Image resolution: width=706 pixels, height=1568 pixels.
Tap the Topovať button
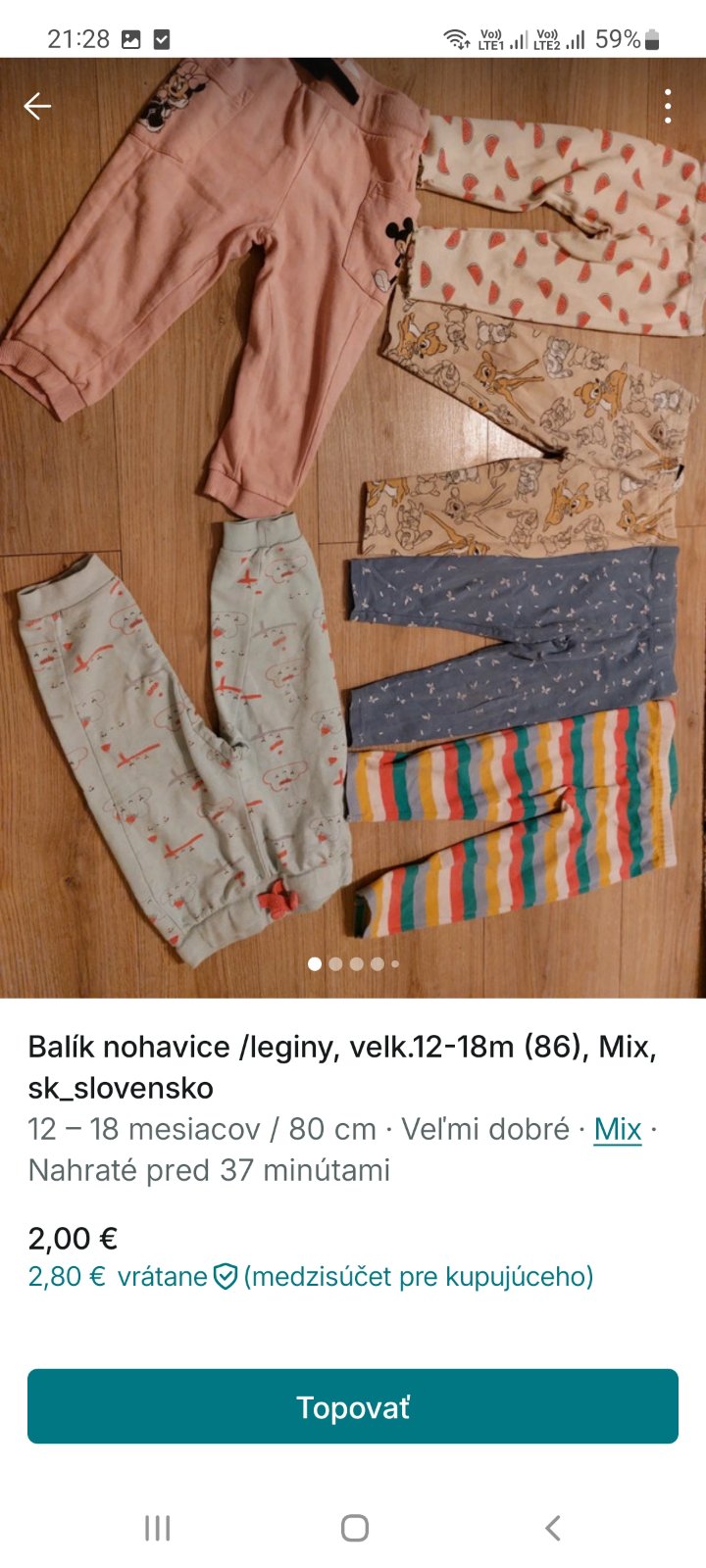(353, 1406)
